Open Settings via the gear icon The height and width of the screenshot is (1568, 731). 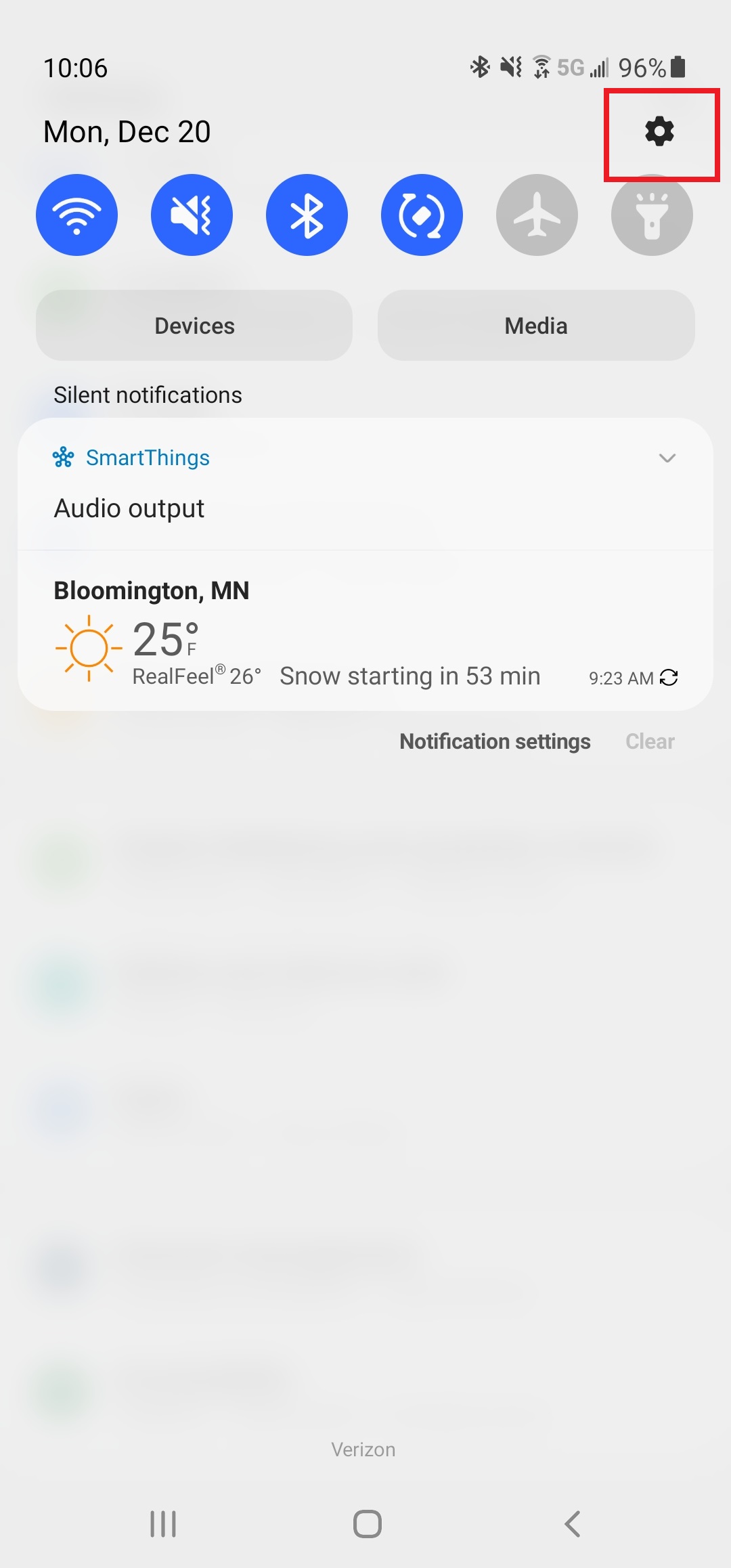659,132
